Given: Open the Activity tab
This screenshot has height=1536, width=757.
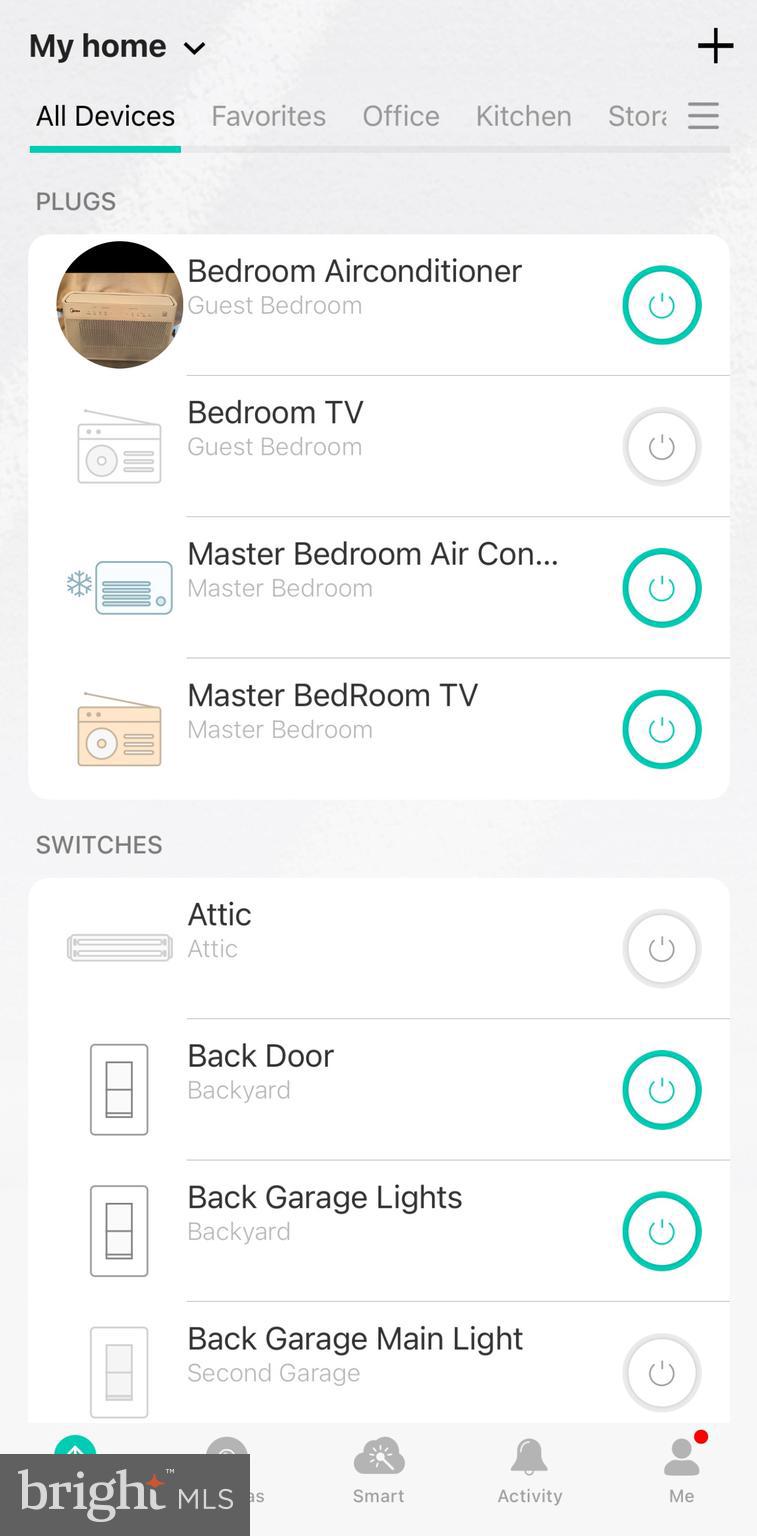Looking at the screenshot, I should (x=529, y=1471).
